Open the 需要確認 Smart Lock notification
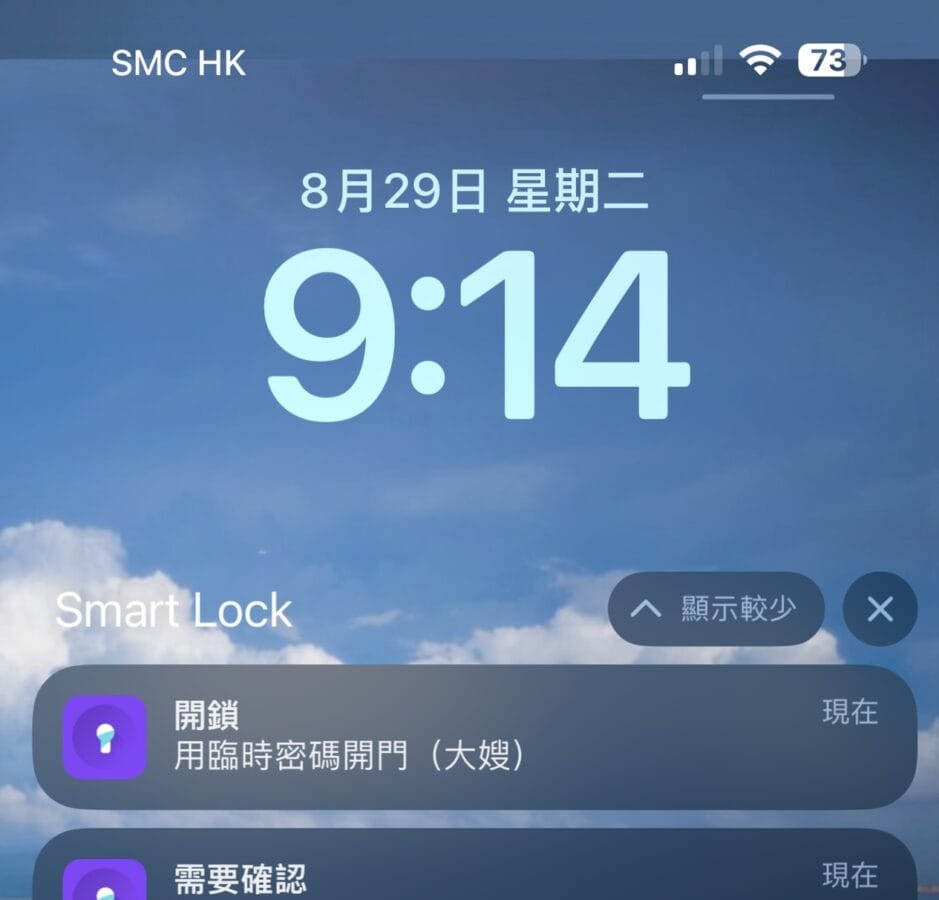 (x=474, y=870)
